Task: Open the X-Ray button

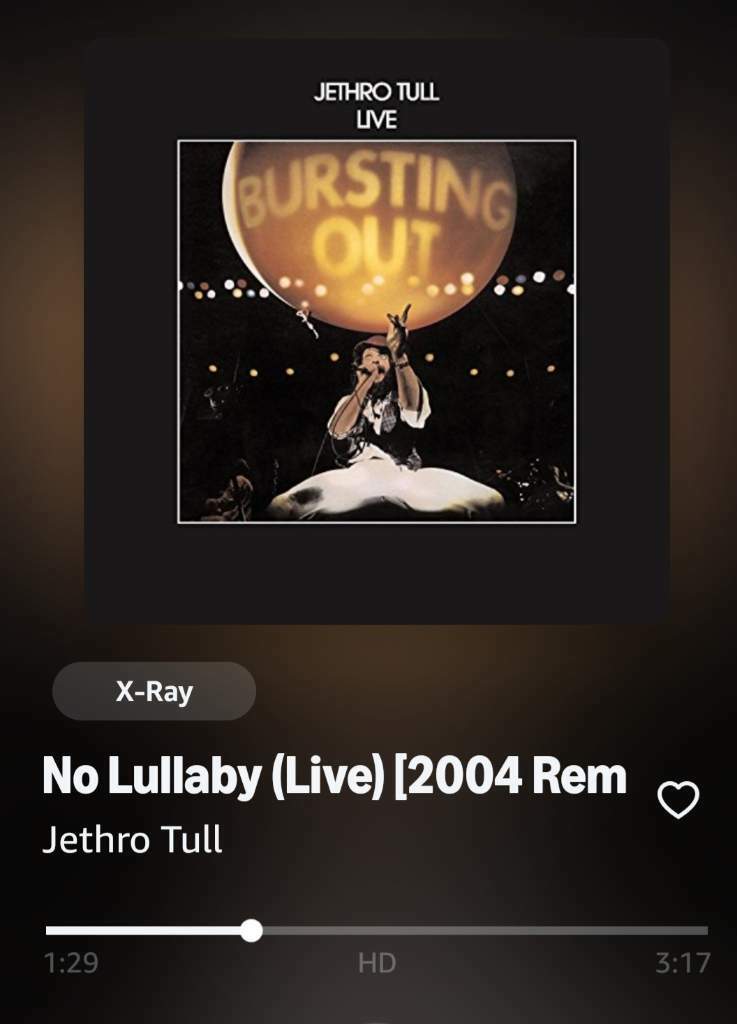Action: click(x=154, y=691)
